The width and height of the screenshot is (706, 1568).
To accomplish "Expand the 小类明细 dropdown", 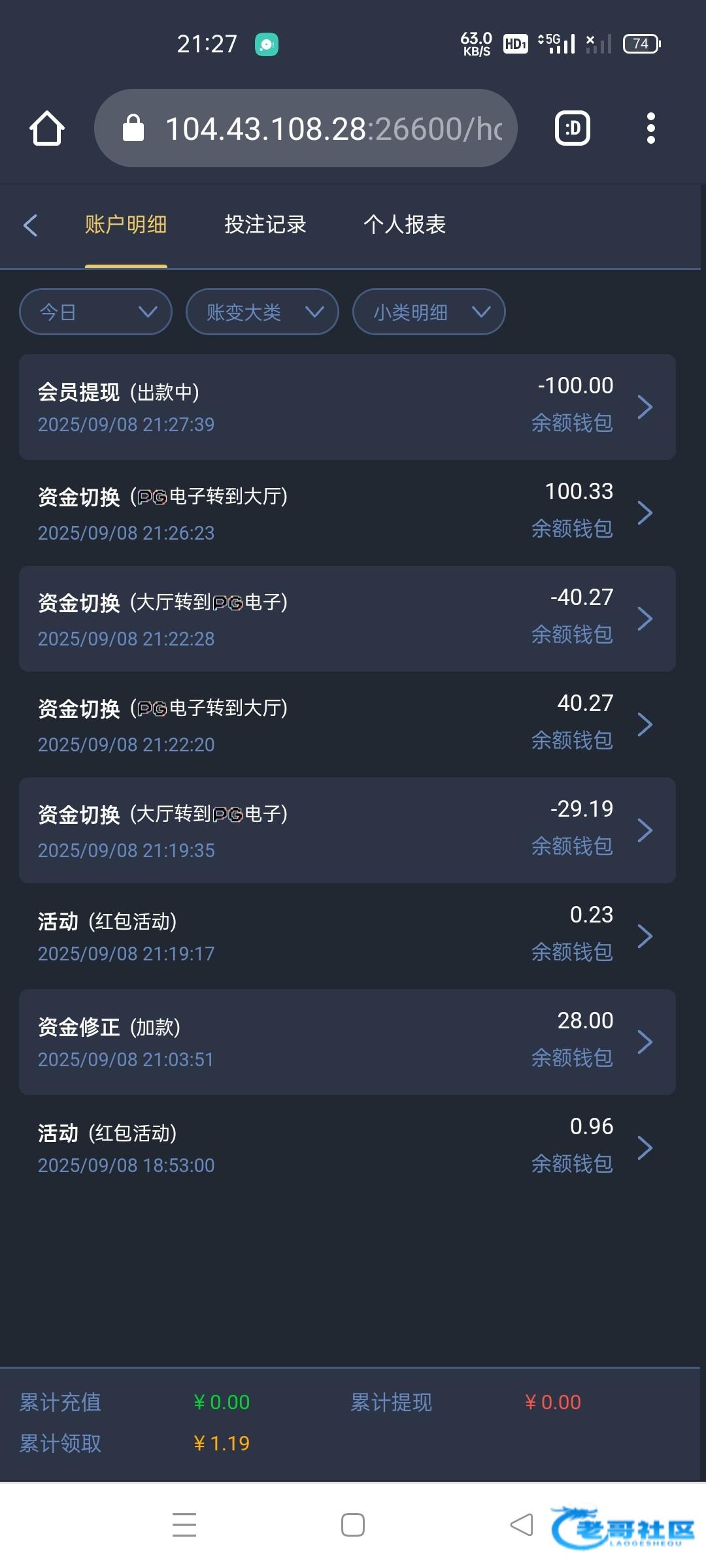I will pos(429,312).
